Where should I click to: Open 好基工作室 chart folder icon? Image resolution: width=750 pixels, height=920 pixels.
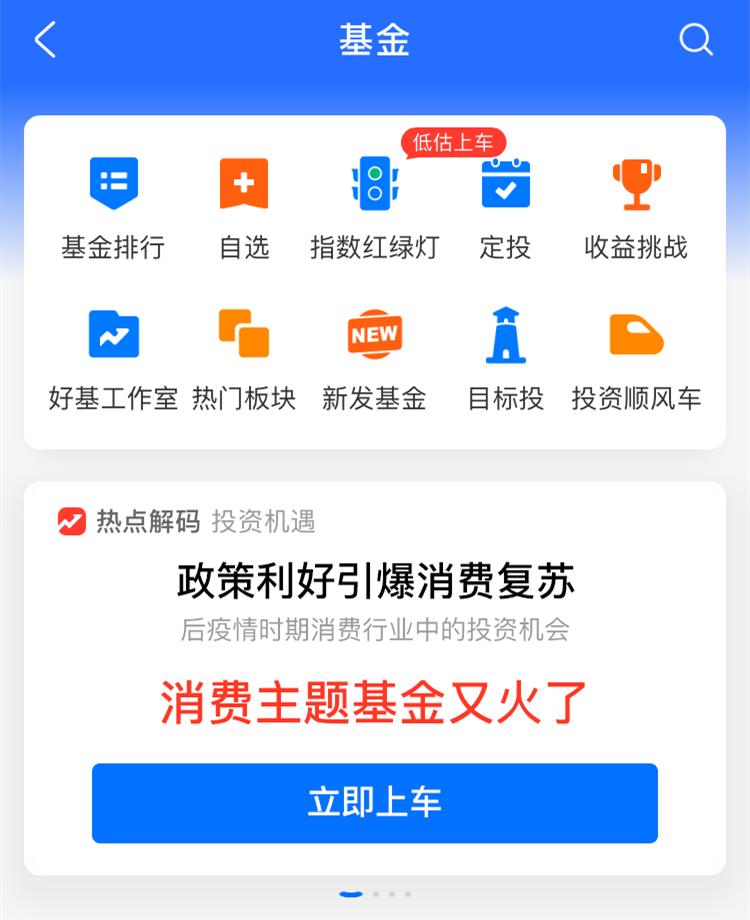pyautogui.click(x=113, y=335)
